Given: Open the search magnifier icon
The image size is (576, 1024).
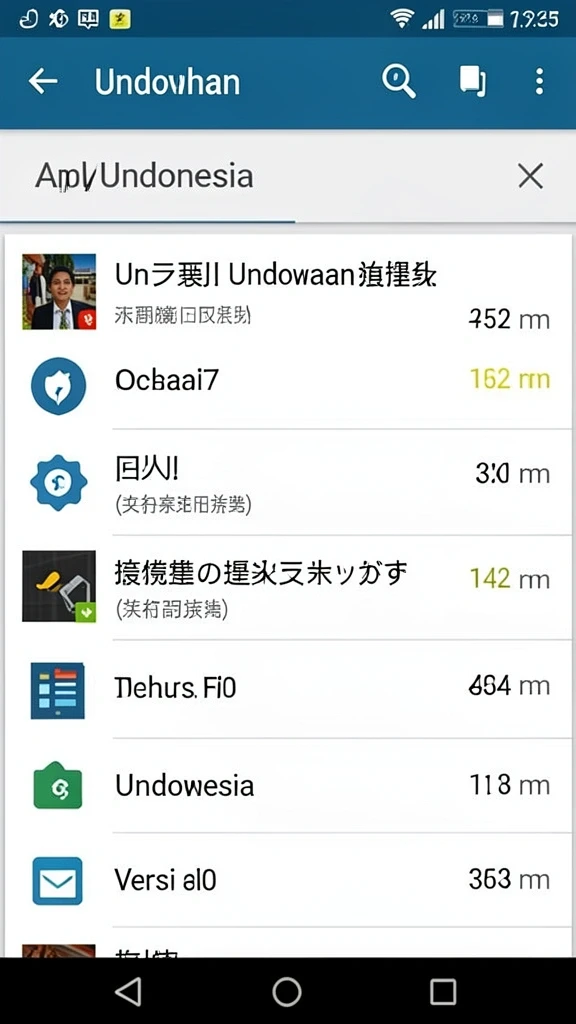Looking at the screenshot, I should click(398, 82).
